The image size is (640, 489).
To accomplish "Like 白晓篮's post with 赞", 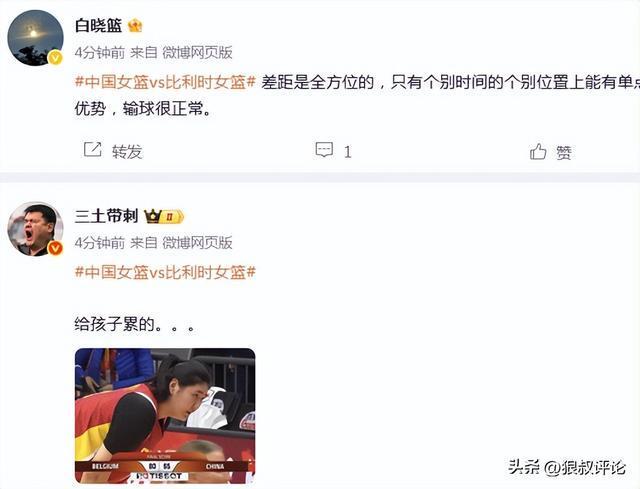I will tap(551, 152).
